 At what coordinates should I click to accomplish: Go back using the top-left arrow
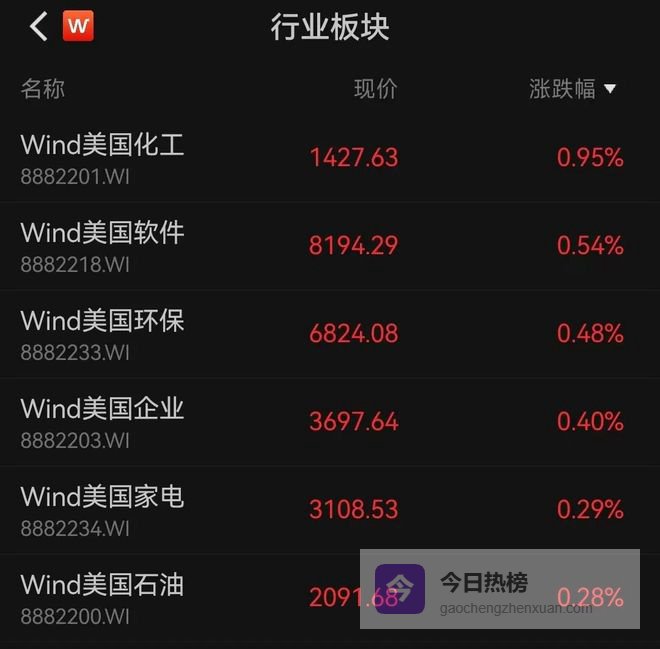coord(39,27)
